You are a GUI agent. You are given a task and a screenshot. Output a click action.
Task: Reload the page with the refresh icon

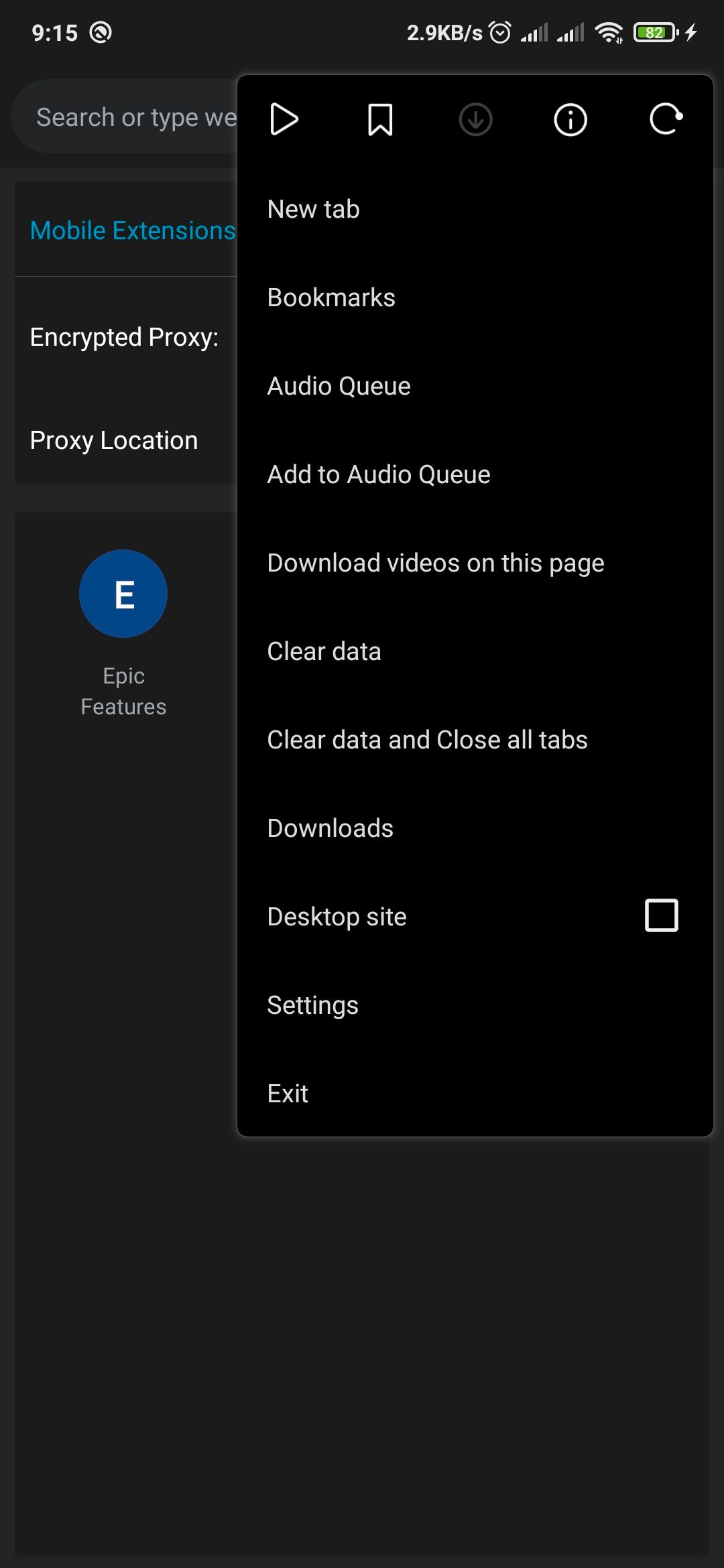coord(666,121)
